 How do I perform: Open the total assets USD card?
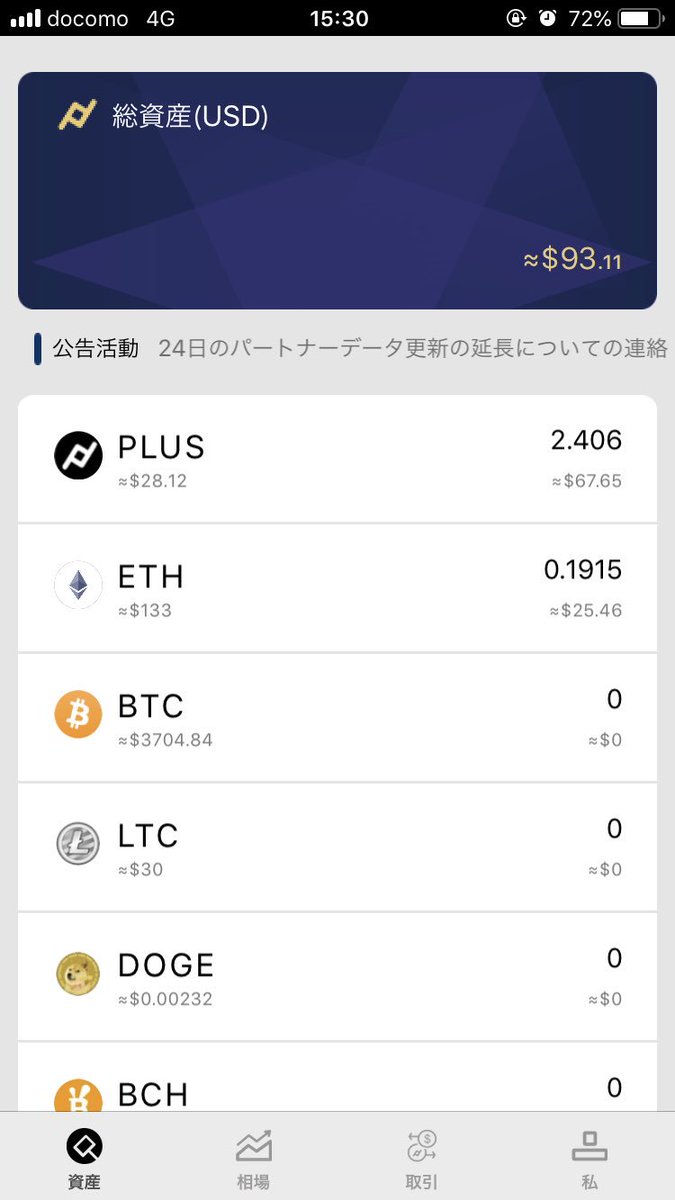[337, 190]
